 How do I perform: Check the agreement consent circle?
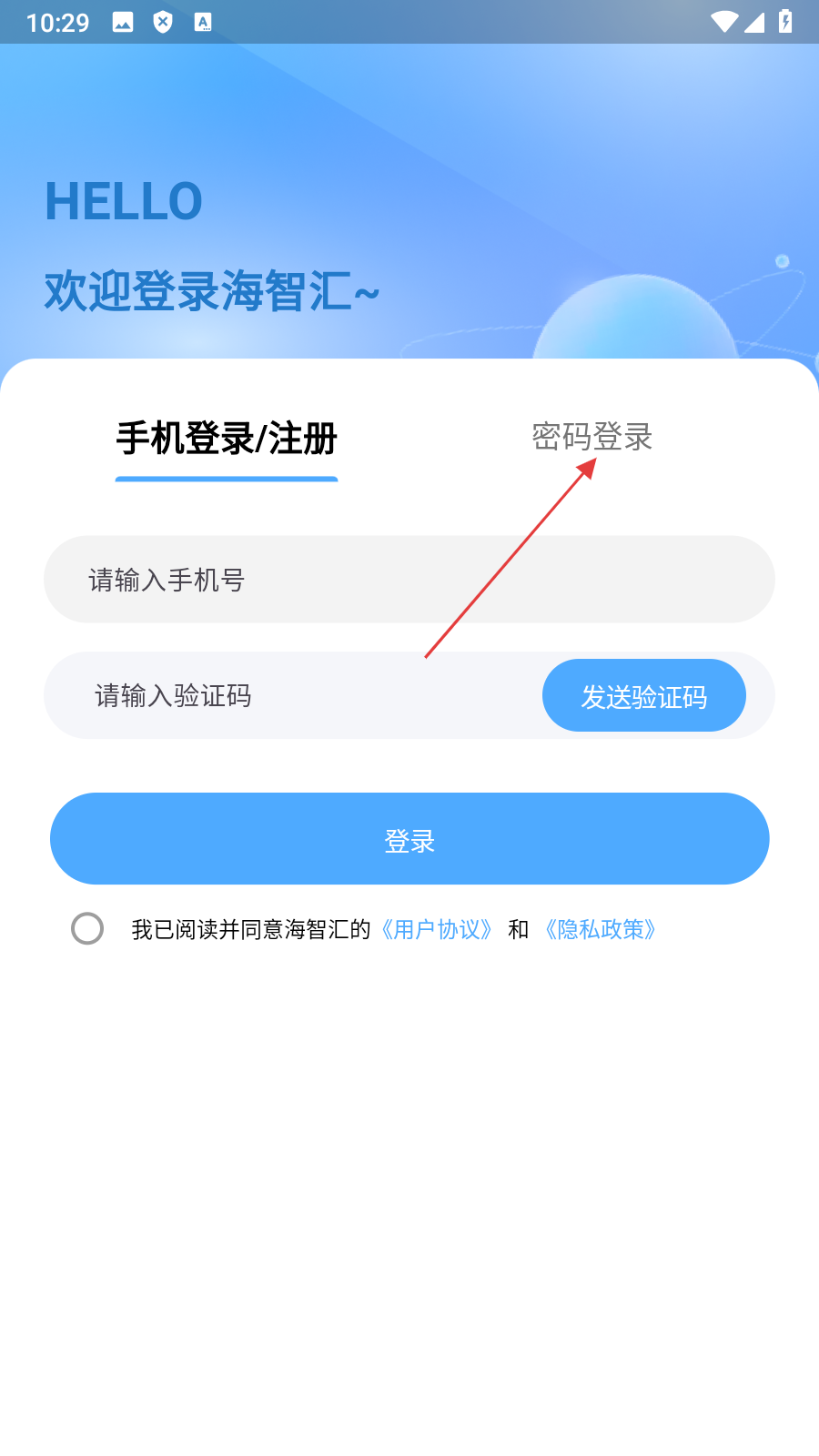coord(87,929)
